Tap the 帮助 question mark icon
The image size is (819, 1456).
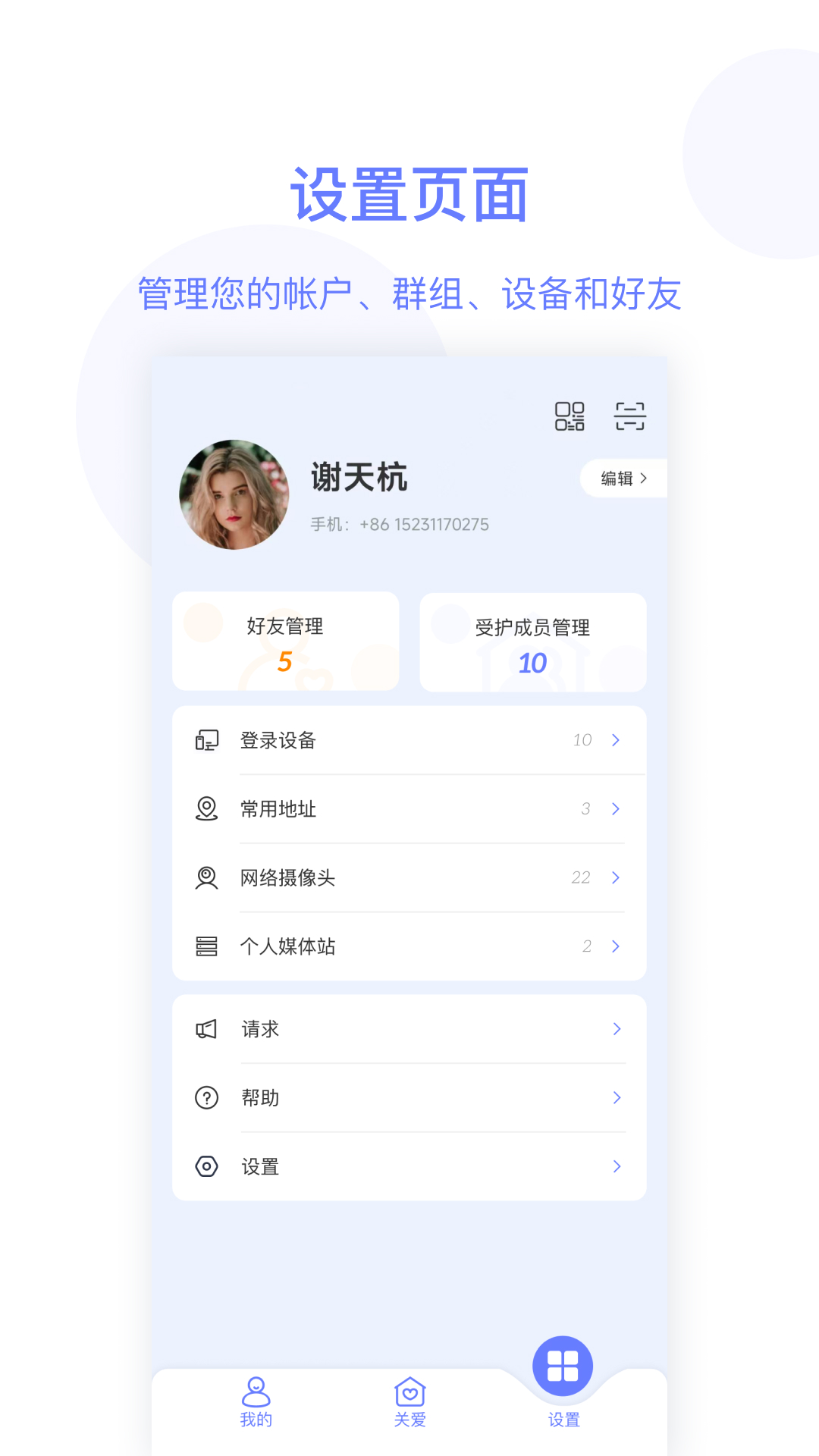[206, 1097]
